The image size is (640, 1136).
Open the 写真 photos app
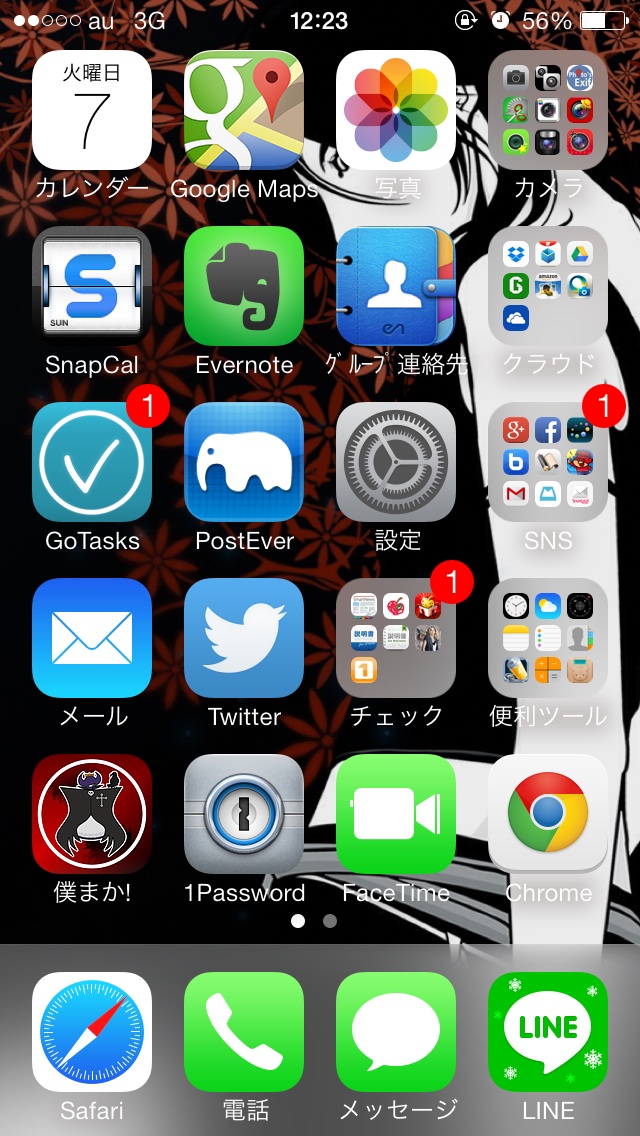click(396, 110)
